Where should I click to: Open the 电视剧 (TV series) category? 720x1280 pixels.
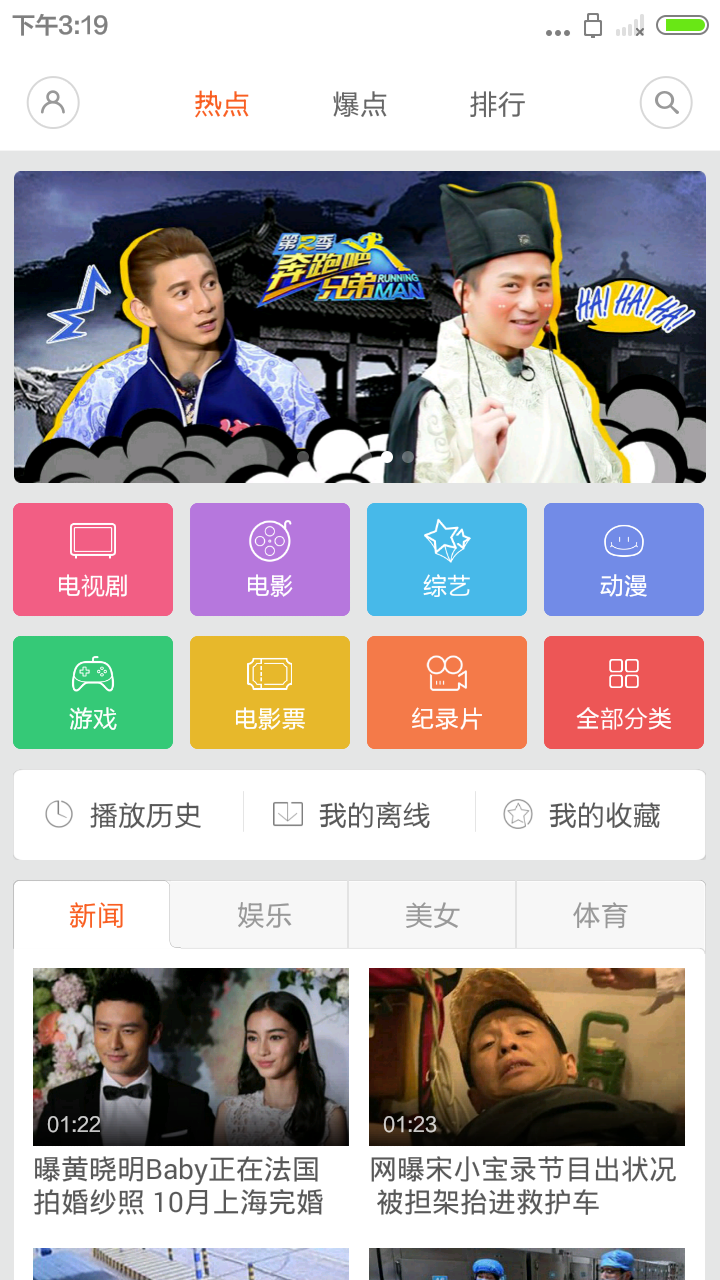pyautogui.click(x=92, y=559)
